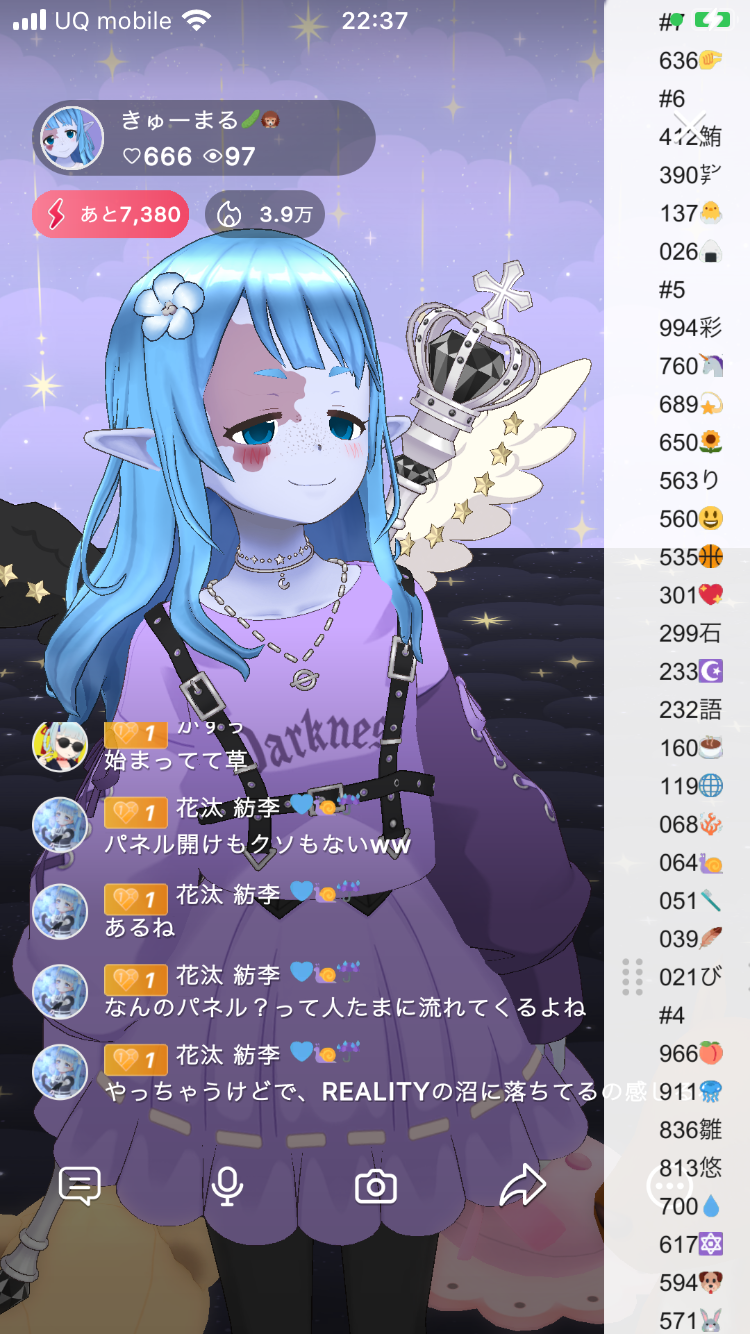
Task: Open the comment input icon
Action: tap(80, 1186)
